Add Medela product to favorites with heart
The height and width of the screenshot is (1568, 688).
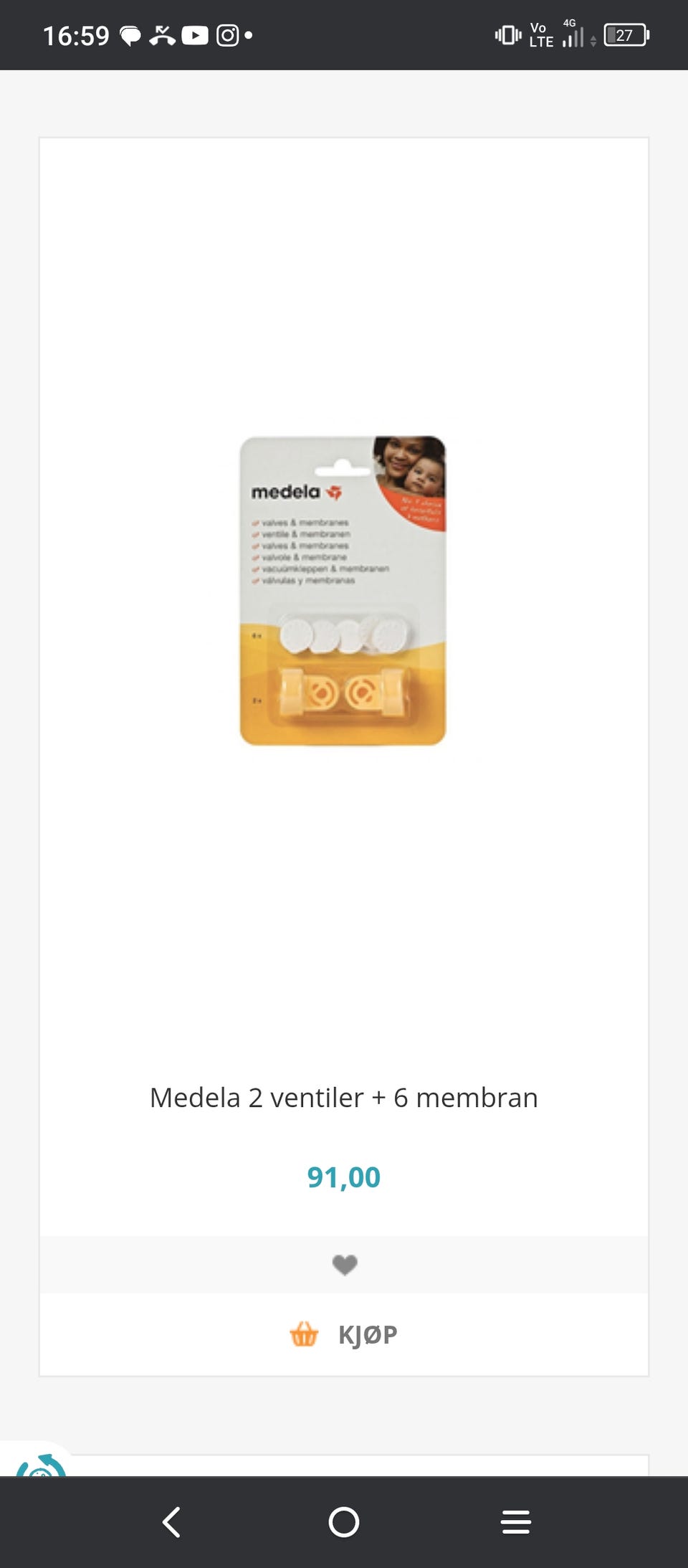(344, 1265)
